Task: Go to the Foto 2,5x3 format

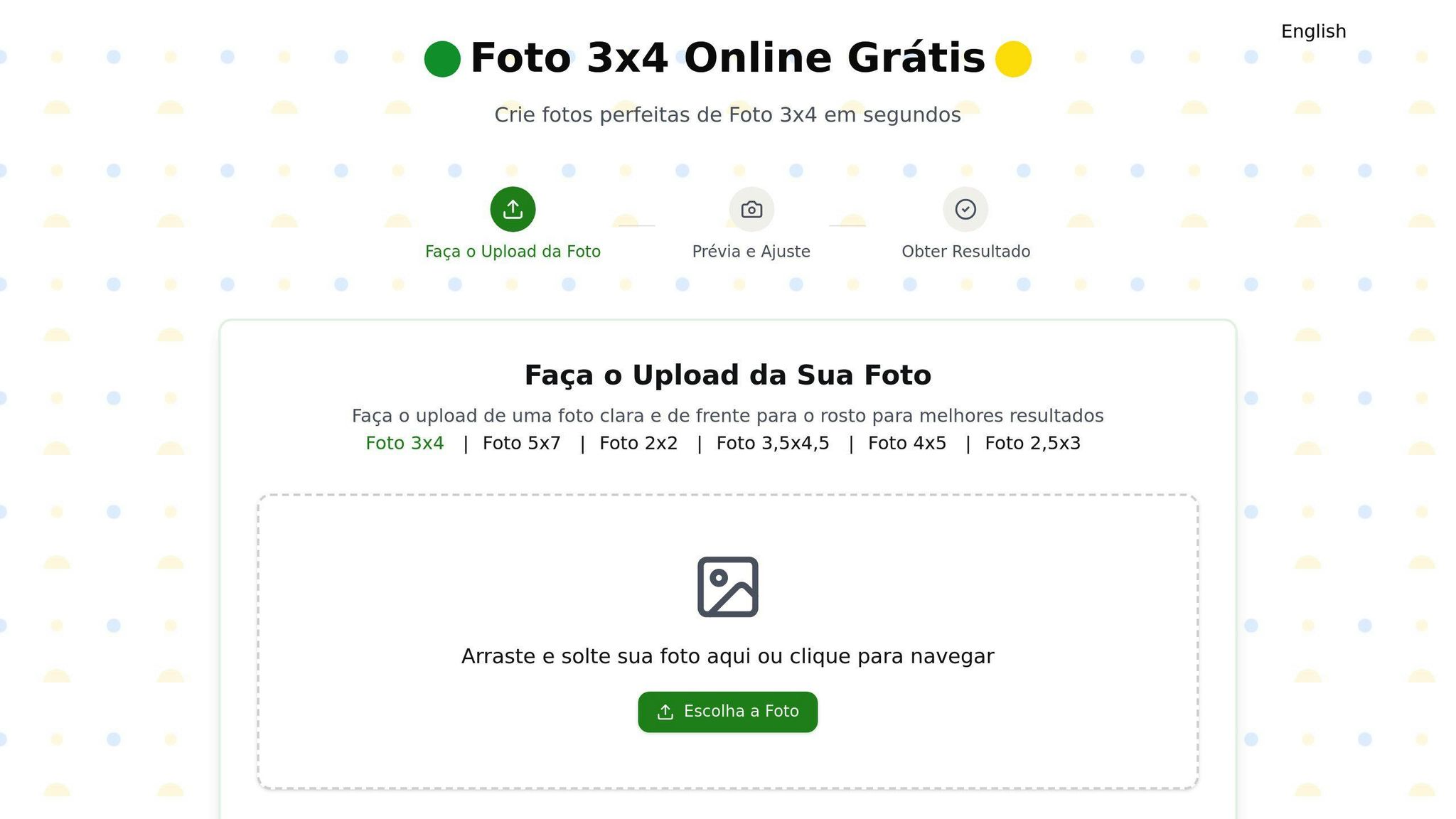Action: (1032, 443)
